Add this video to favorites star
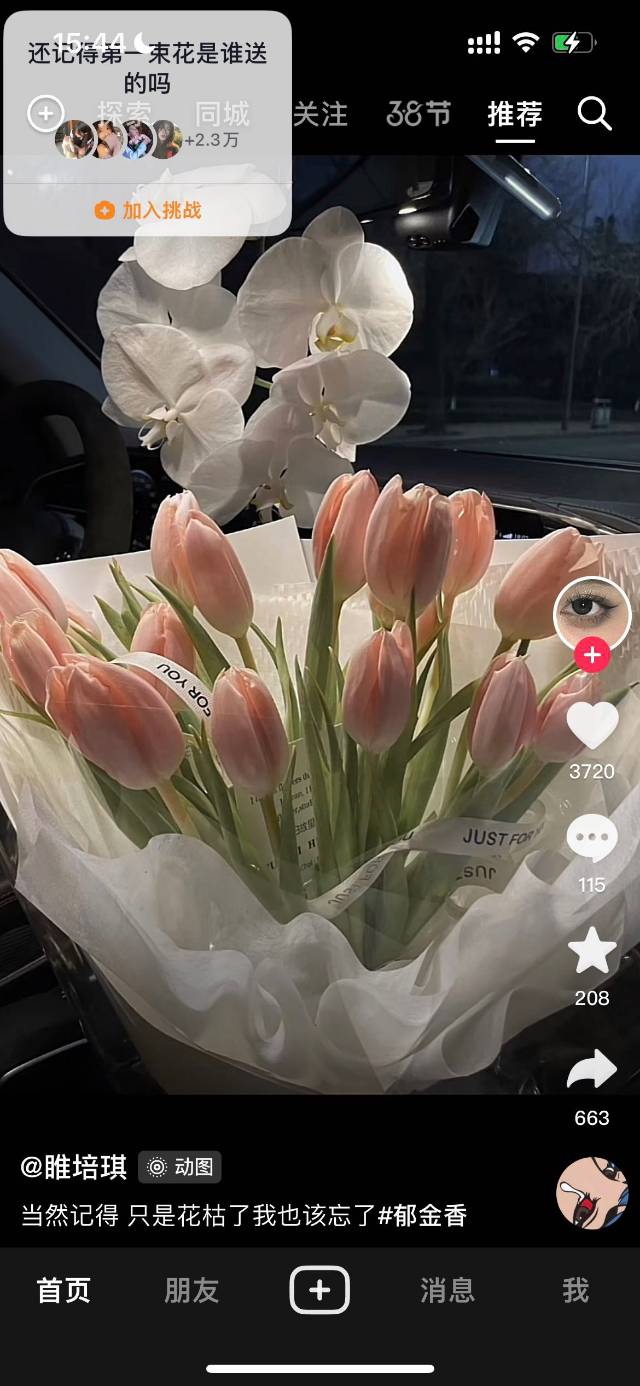640x1386 pixels. (592, 951)
